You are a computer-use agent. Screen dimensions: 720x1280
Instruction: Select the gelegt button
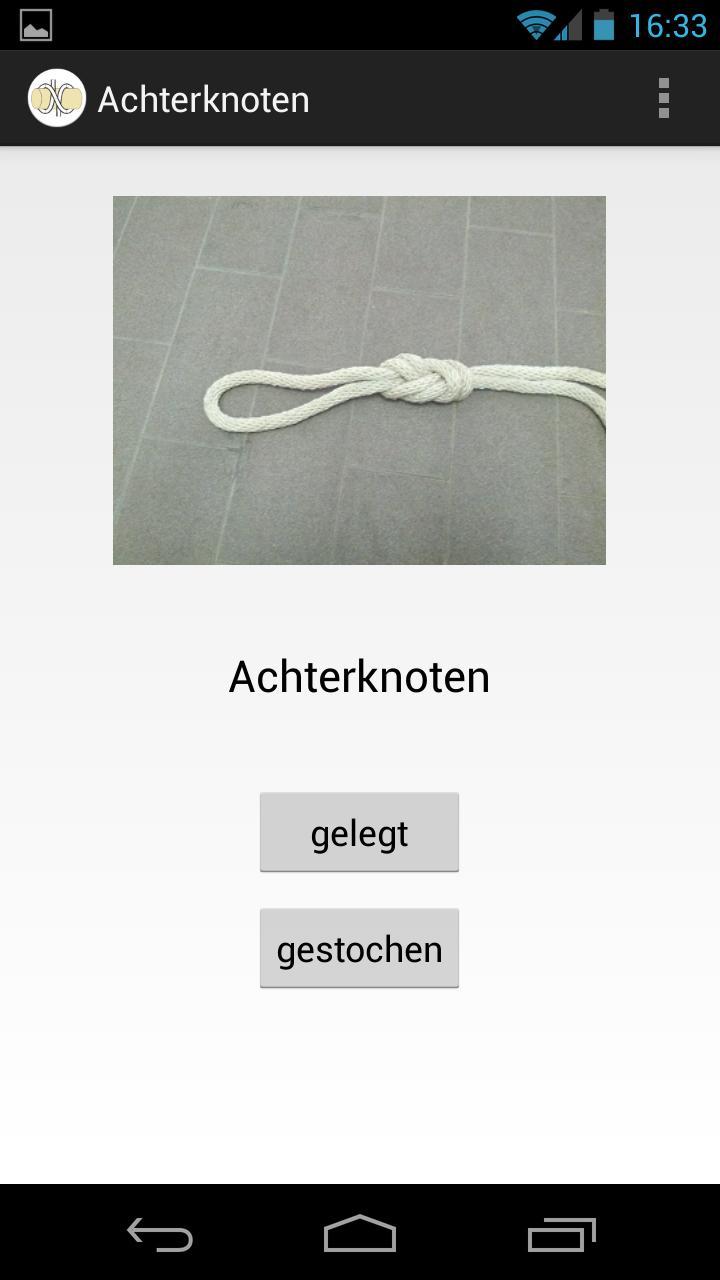[x=359, y=833]
